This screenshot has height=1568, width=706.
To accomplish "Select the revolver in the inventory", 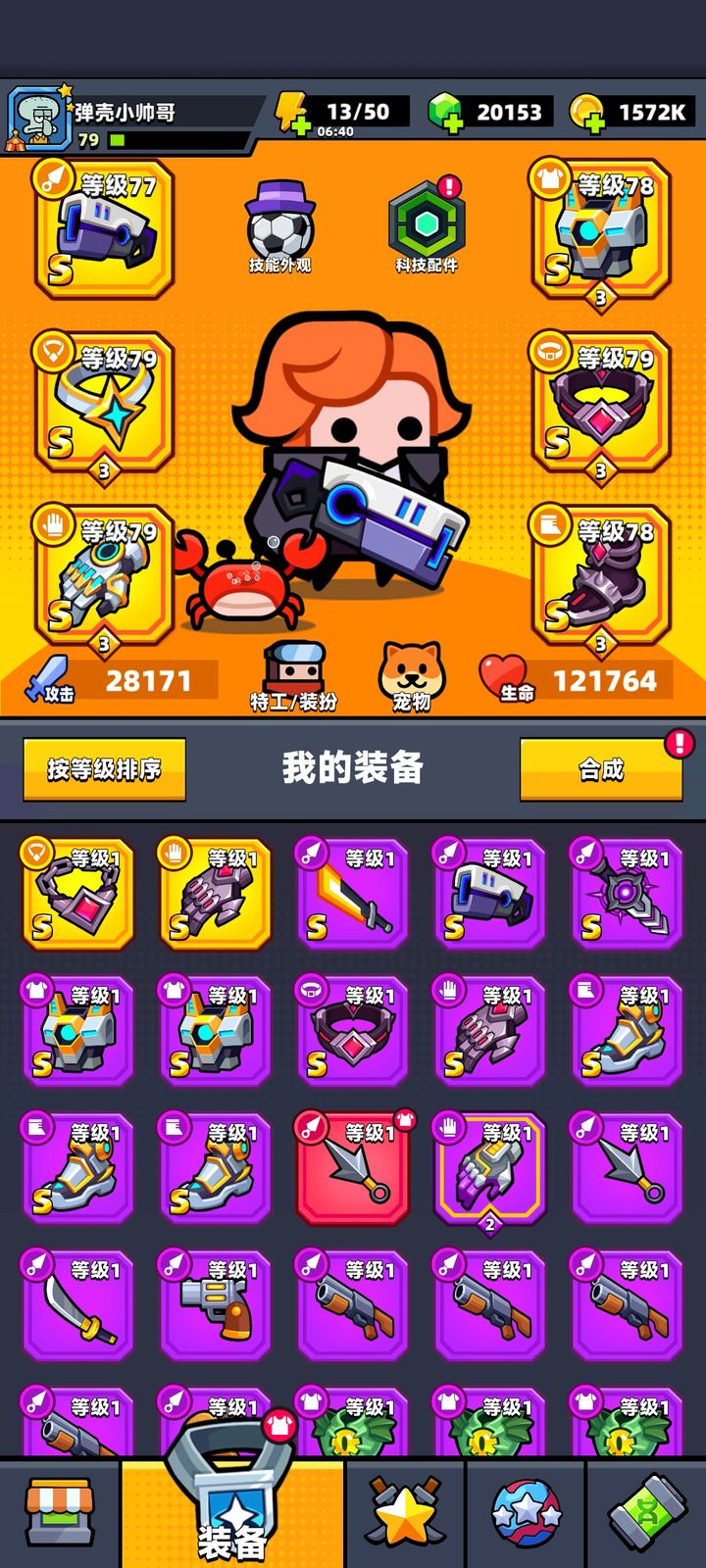I will [x=215, y=1305].
